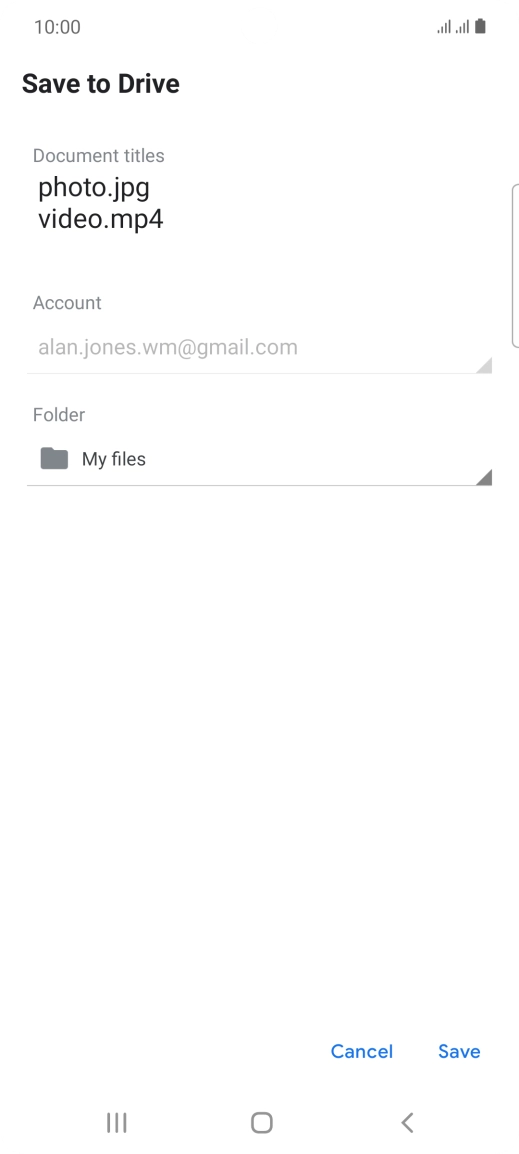Go to the home screen
Screen dimensions: 519x1154
tap(261, 1122)
